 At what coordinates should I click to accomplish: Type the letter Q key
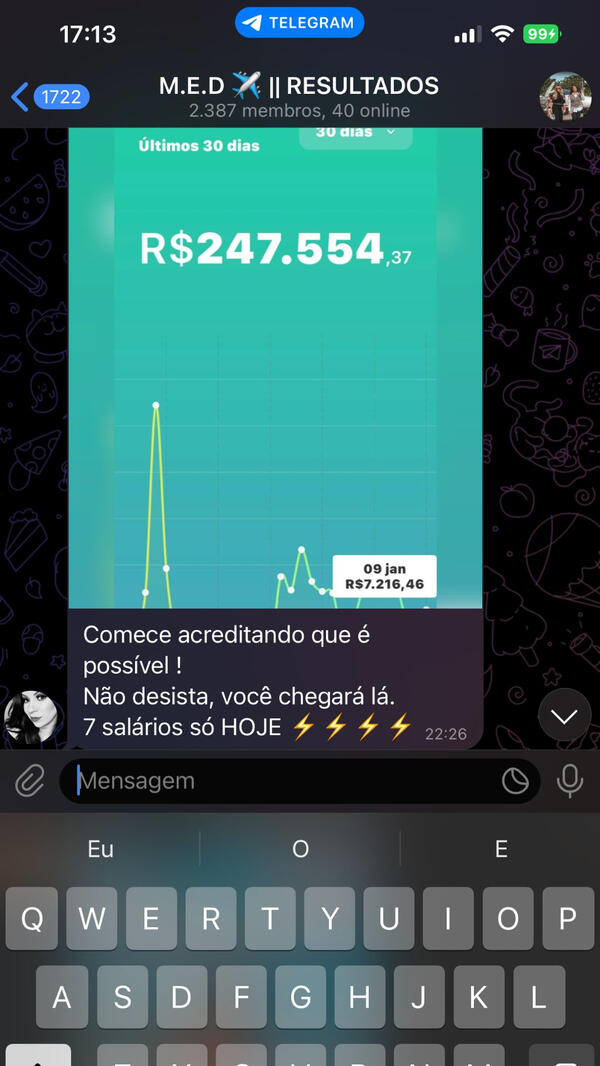tap(32, 918)
